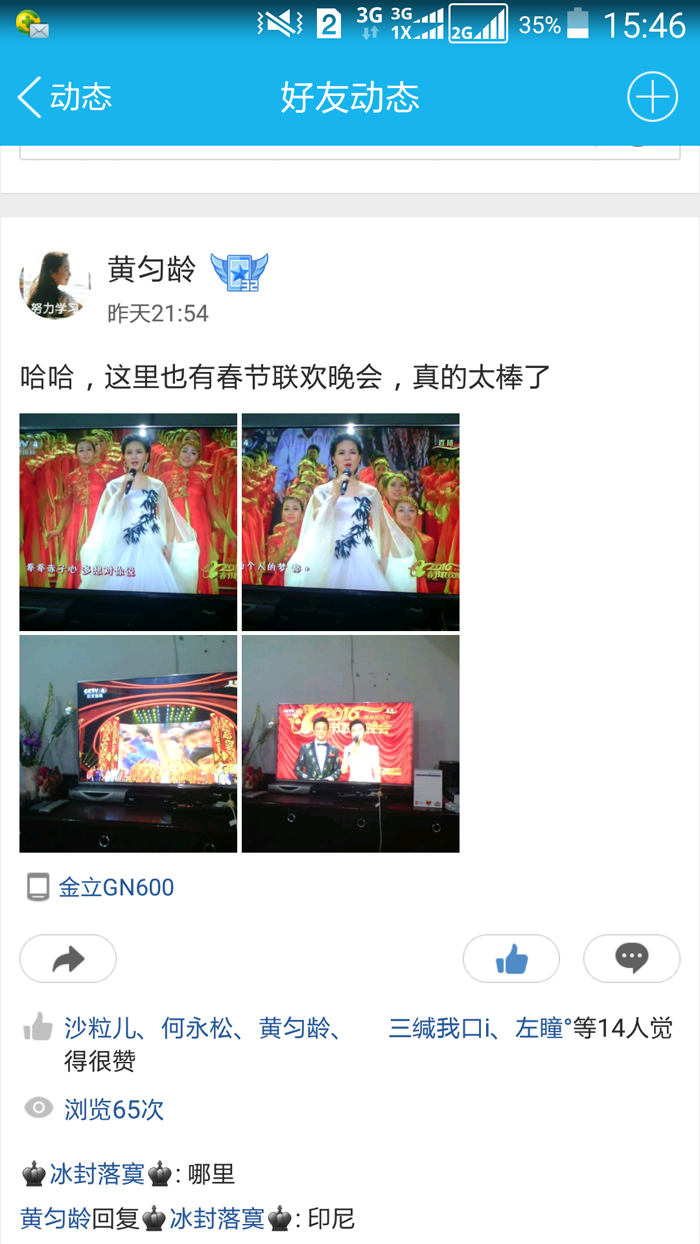Like 黄匀龄's post
Viewport: 700px width, 1244px height.
511,959
